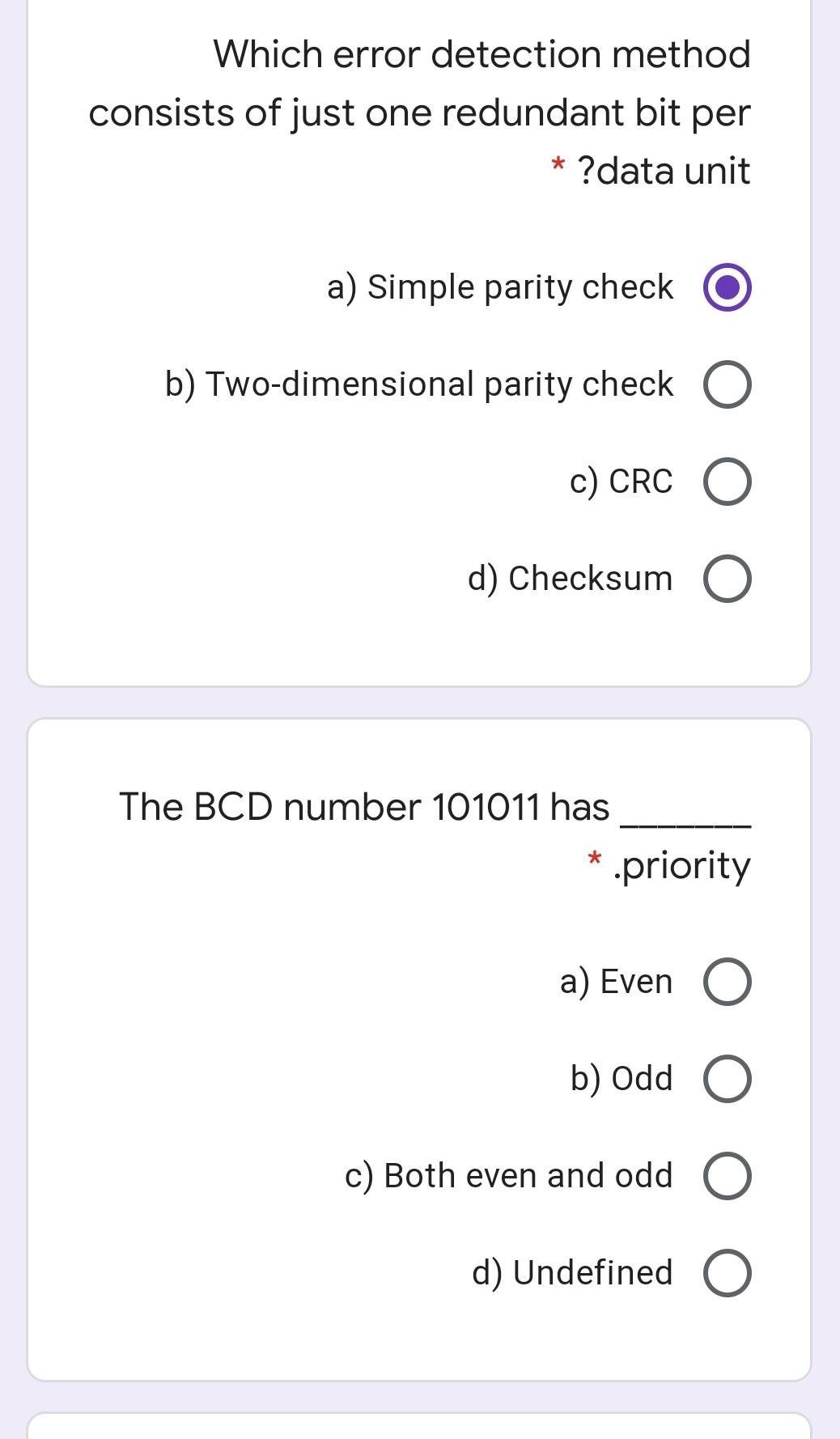Select Both even and odd
Viewport: 840px width, 1439px height.
(x=727, y=1176)
